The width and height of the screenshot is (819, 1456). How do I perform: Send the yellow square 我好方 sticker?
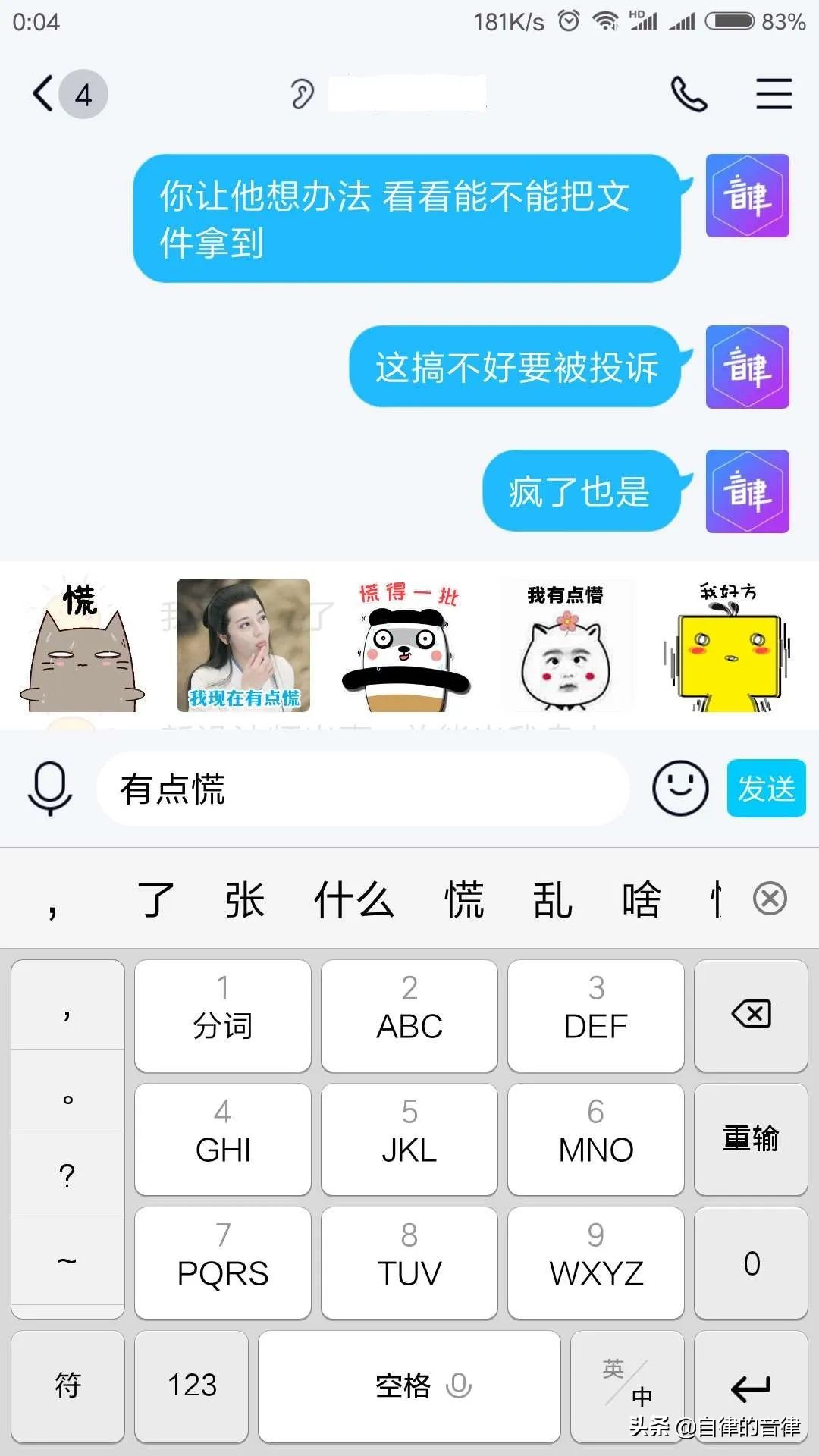728,646
